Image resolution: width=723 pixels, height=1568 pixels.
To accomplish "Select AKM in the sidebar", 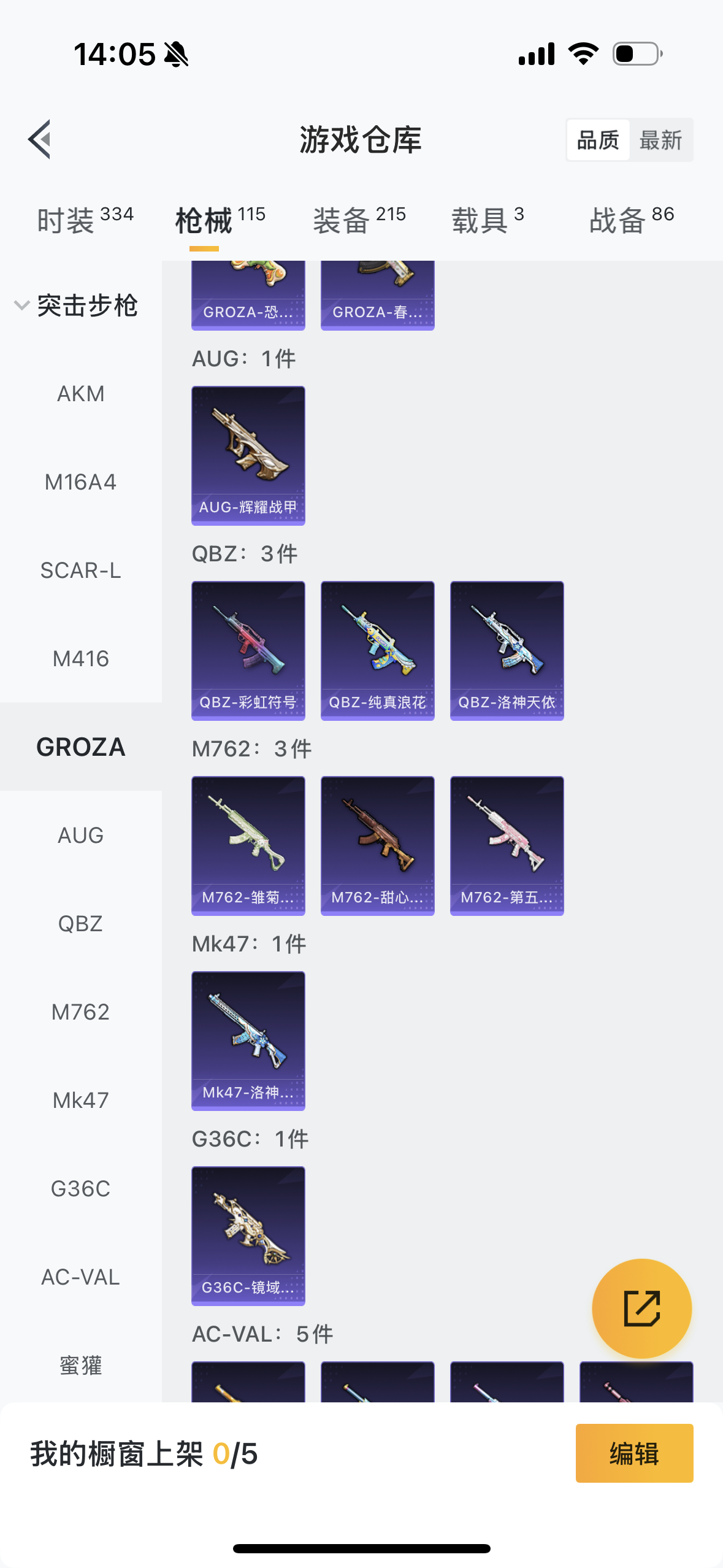I will [81, 394].
